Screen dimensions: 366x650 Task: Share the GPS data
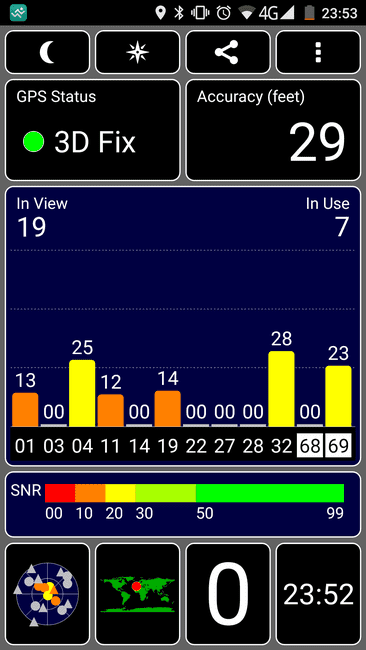click(x=228, y=52)
